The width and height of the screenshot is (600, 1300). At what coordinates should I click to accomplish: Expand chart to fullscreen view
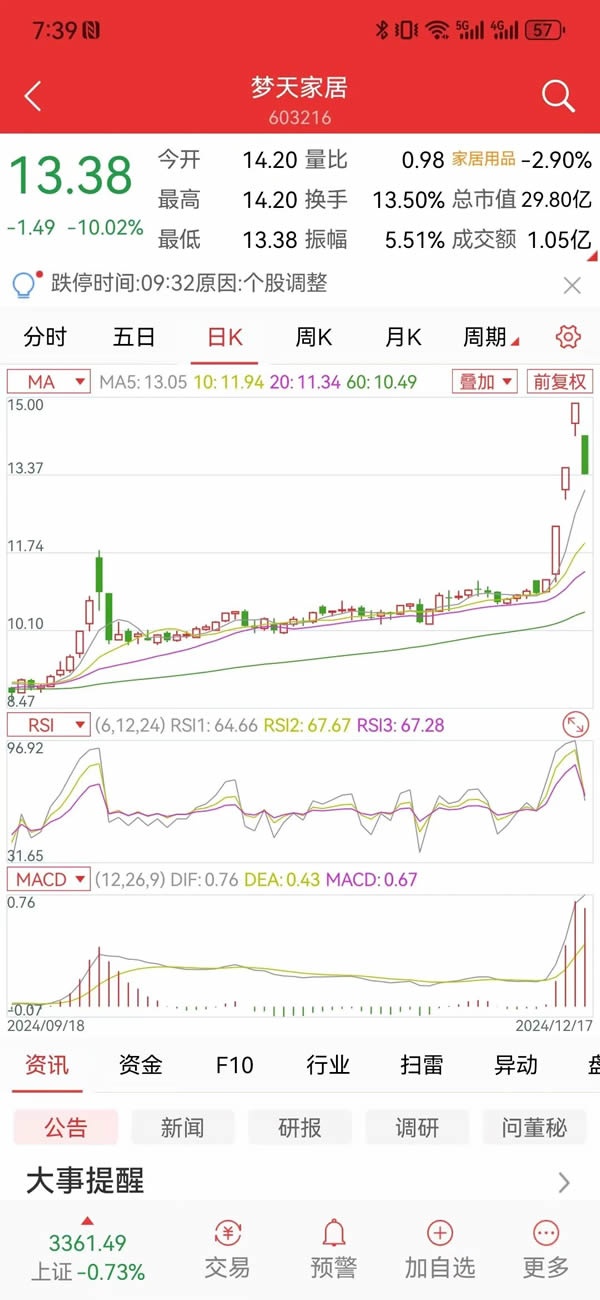click(x=576, y=726)
